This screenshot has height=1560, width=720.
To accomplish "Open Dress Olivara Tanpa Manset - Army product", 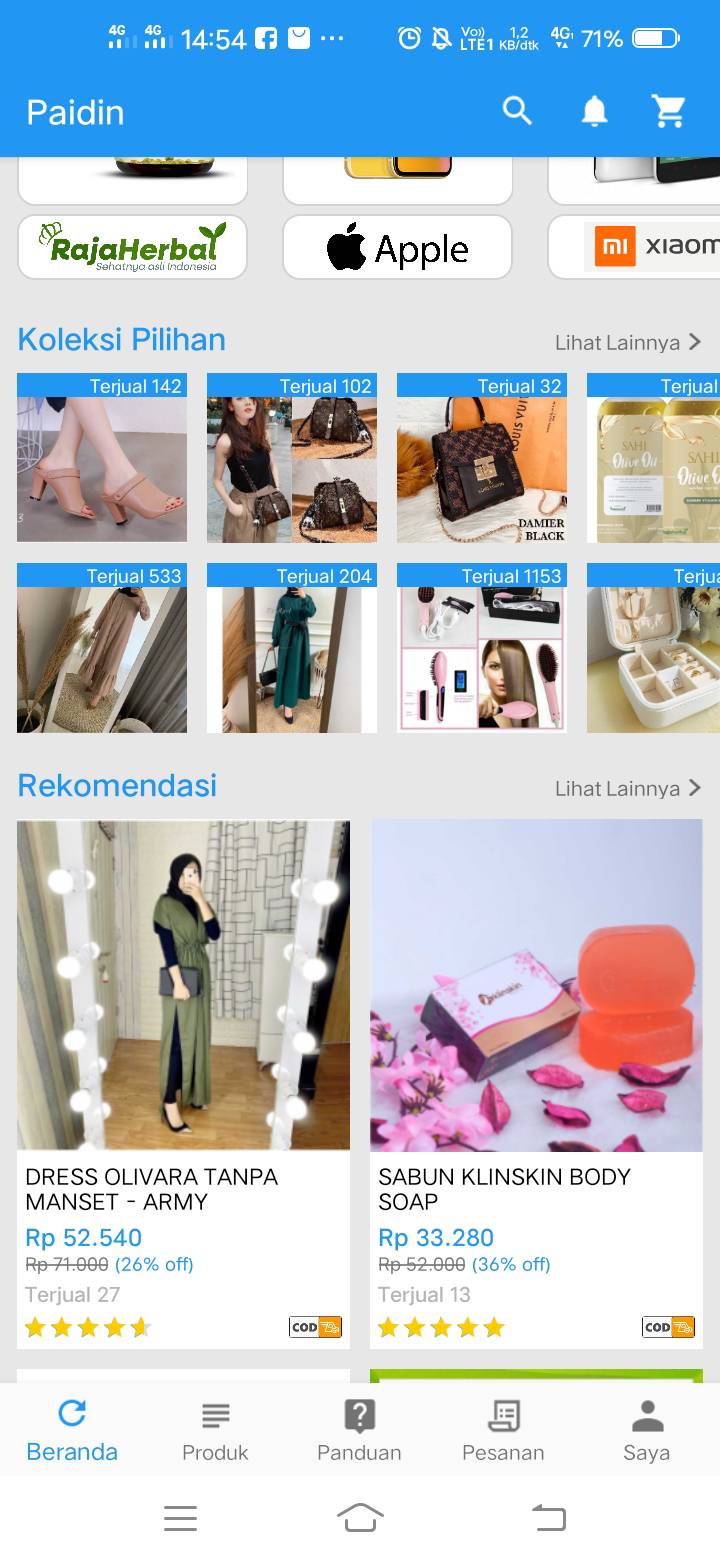I will pyautogui.click(x=183, y=1084).
